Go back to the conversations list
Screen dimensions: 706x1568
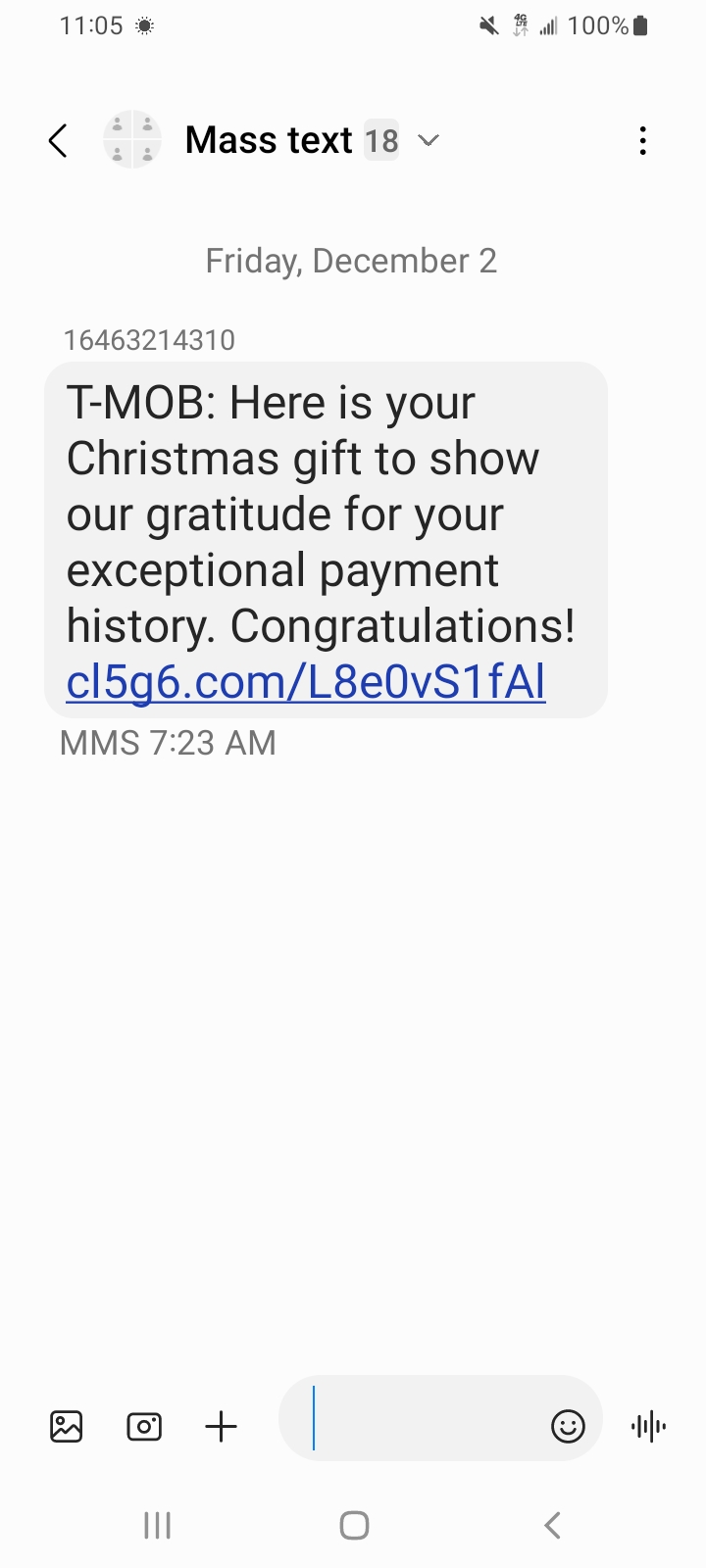tap(59, 141)
